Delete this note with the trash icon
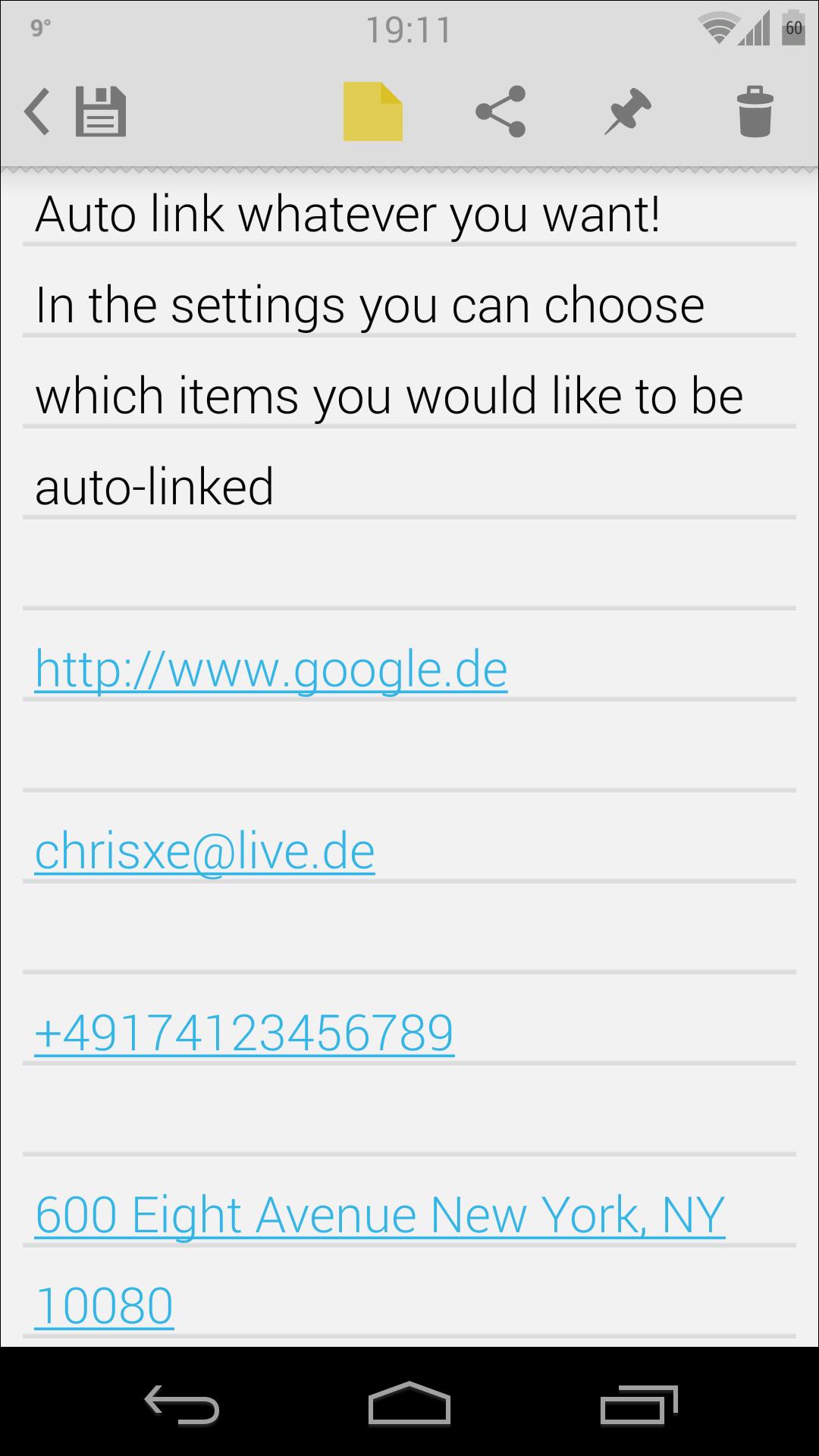 point(755,111)
